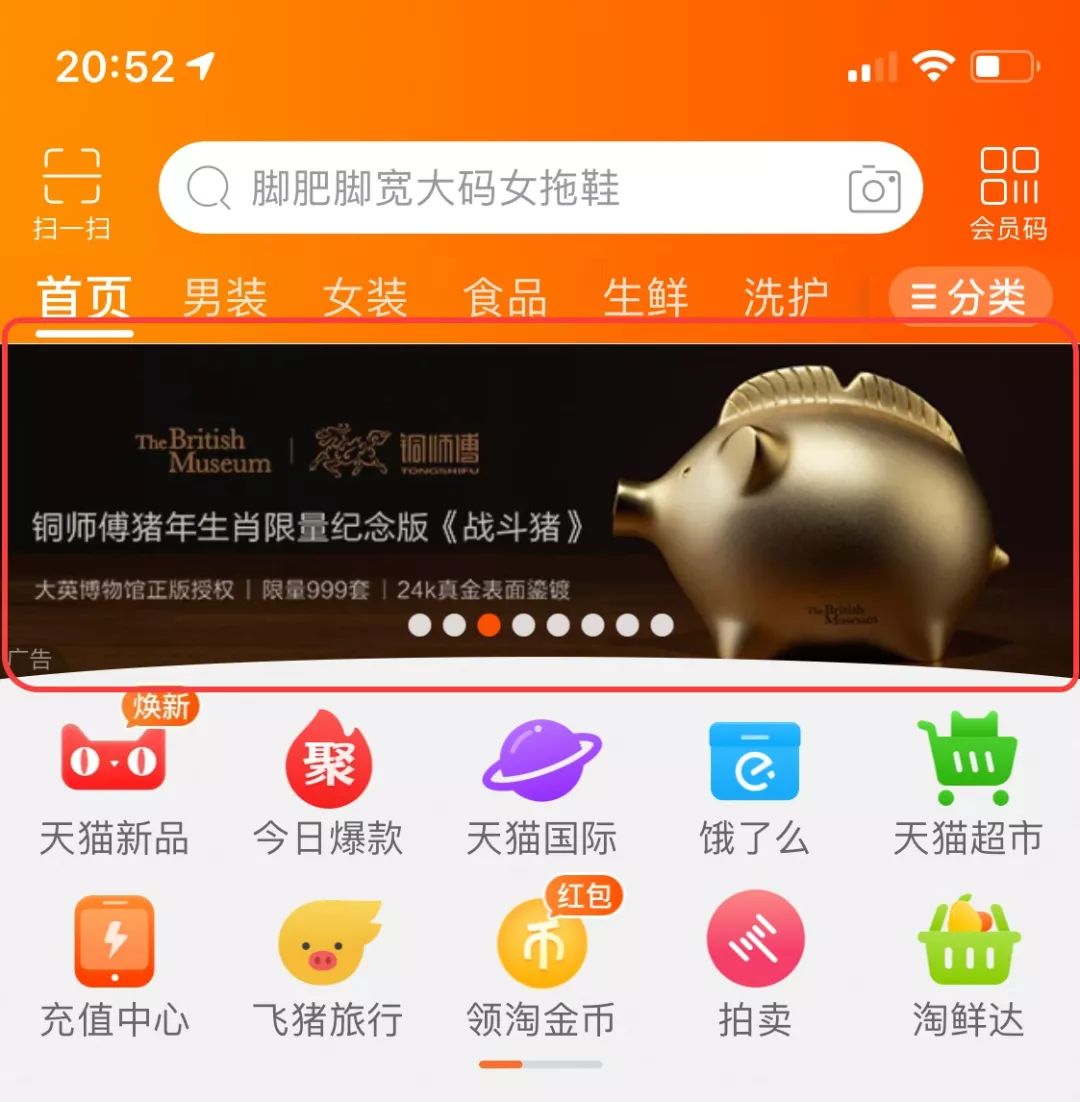The height and width of the screenshot is (1102, 1080).
Task: Select the 食品 tab
Action: (505, 297)
